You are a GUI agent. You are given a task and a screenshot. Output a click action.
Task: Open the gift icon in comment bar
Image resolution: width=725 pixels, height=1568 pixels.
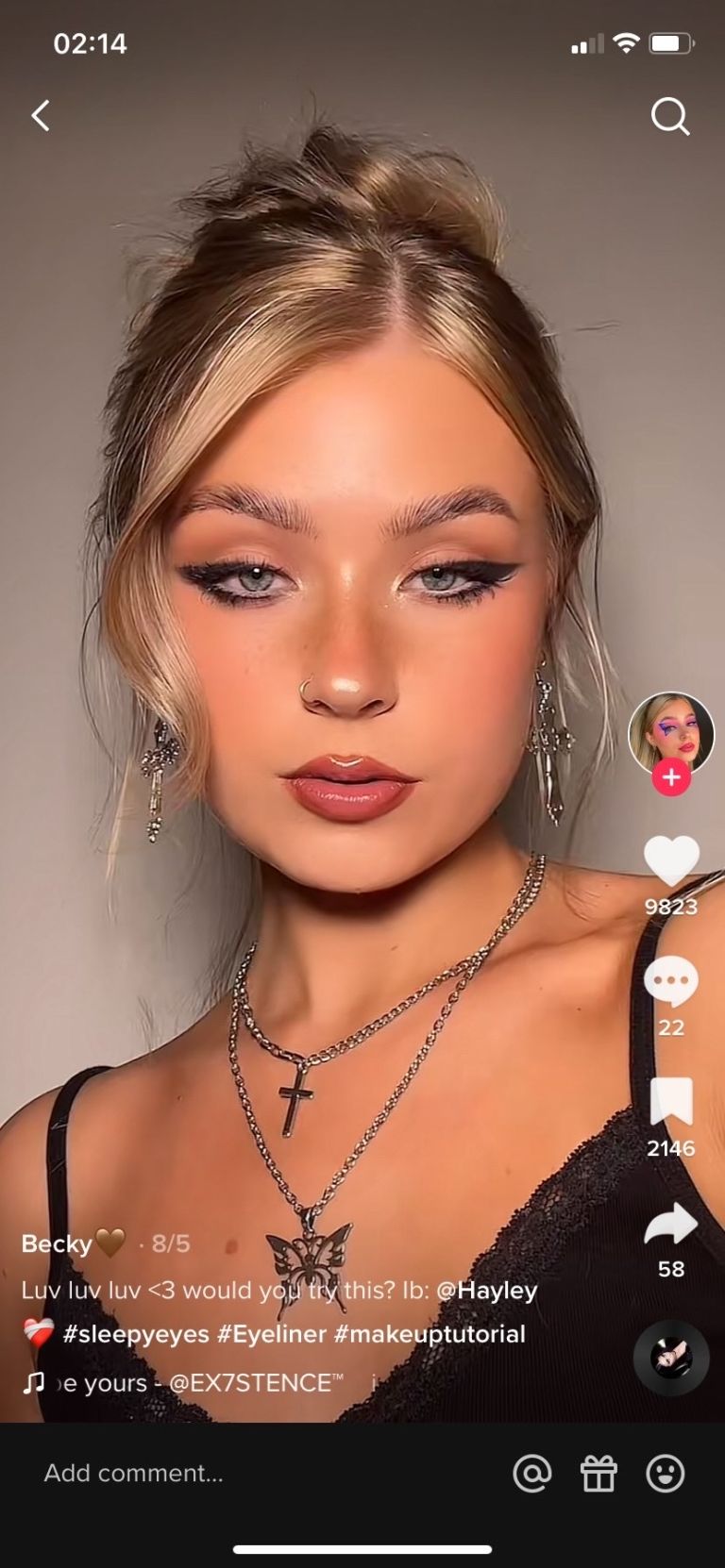pyautogui.click(x=599, y=1473)
